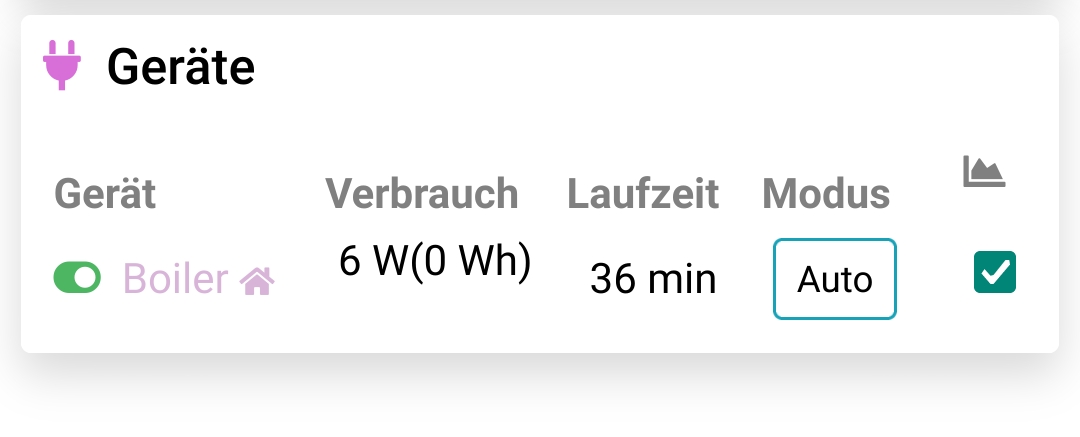The image size is (1080, 437).
Task: Change the Boiler mode via Auto button
Action: (x=834, y=279)
